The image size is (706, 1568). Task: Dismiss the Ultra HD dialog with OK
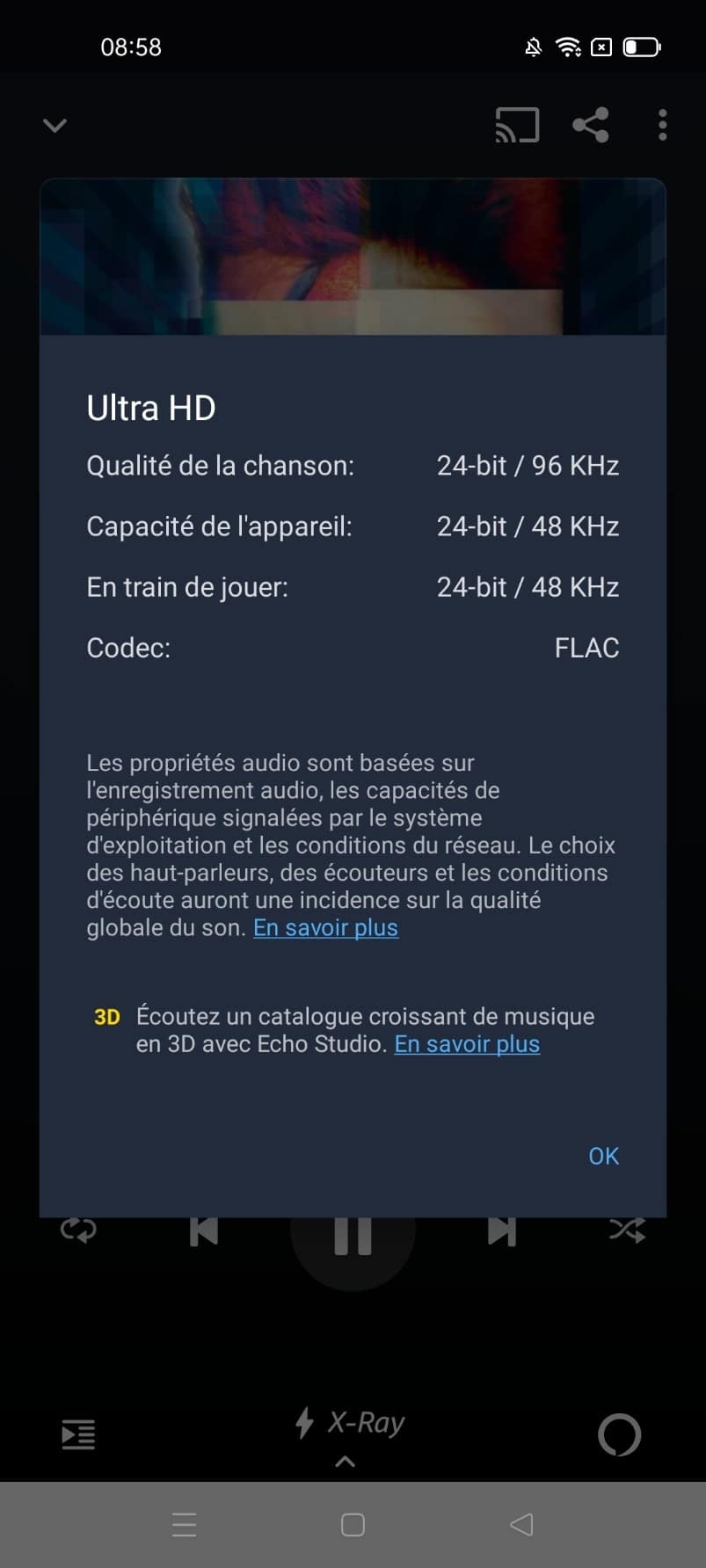[603, 1156]
